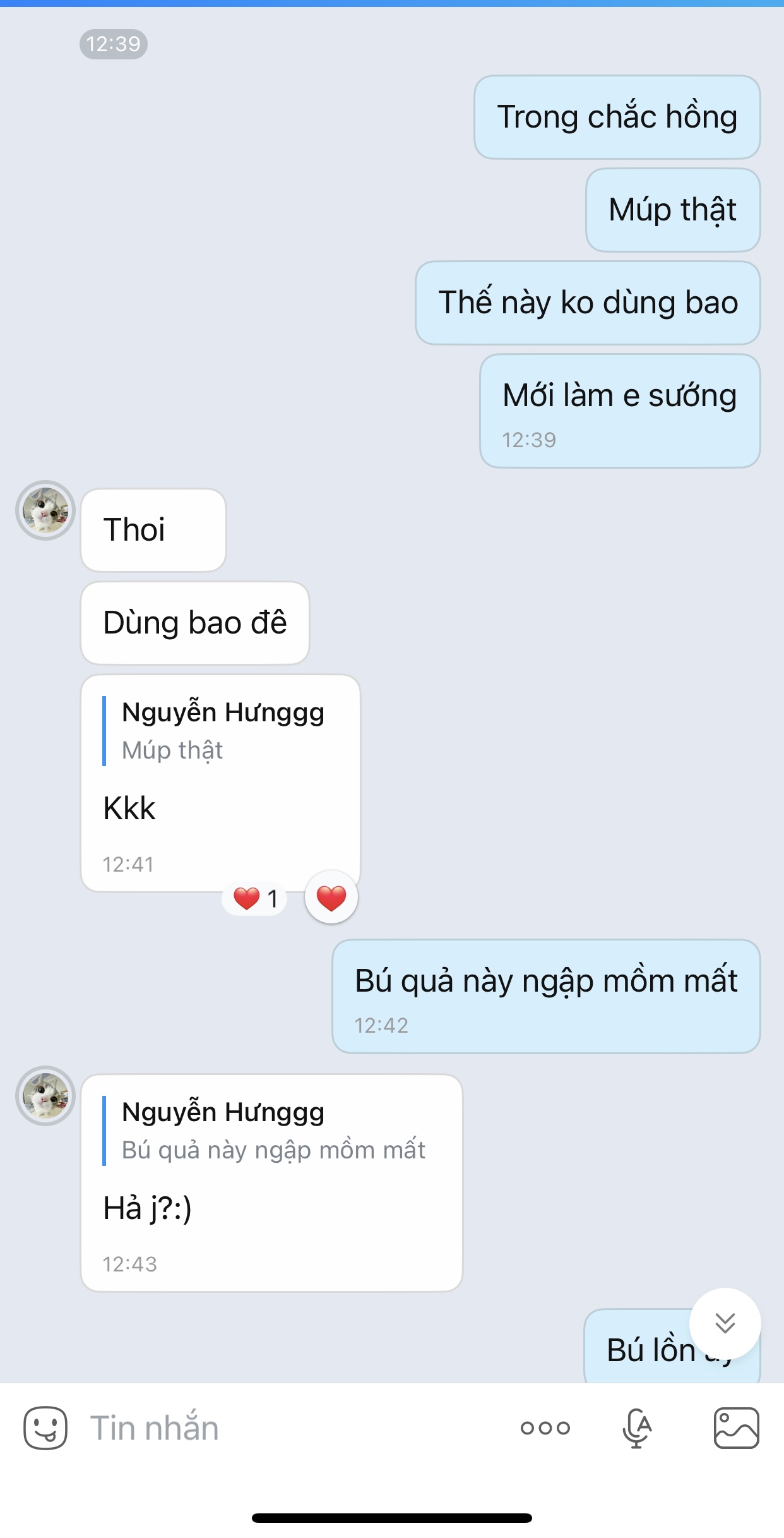Tap quoted Múp thật reply in Kkk message
This screenshot has height=1538, width=784.
click(x=221, y=731)
